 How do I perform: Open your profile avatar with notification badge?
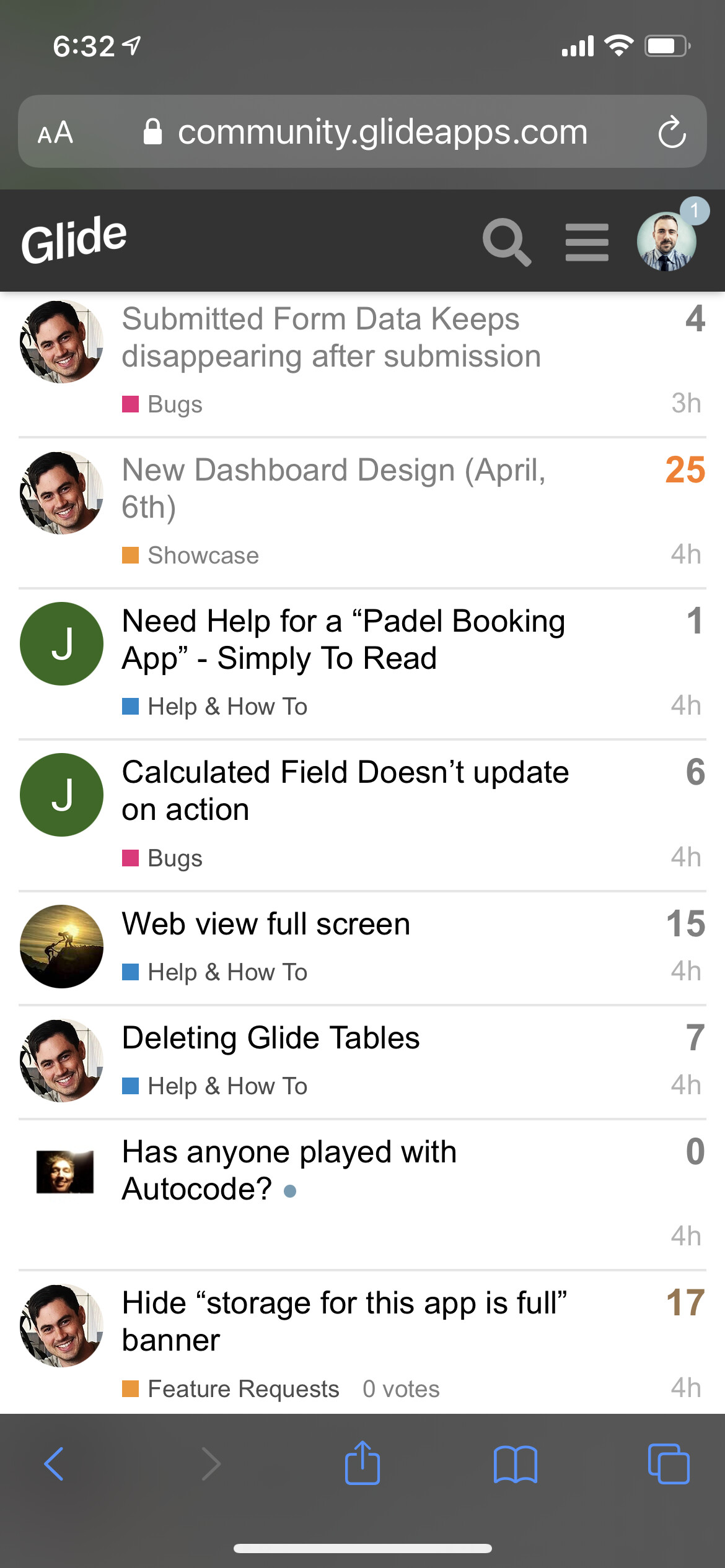click(668, 241)
